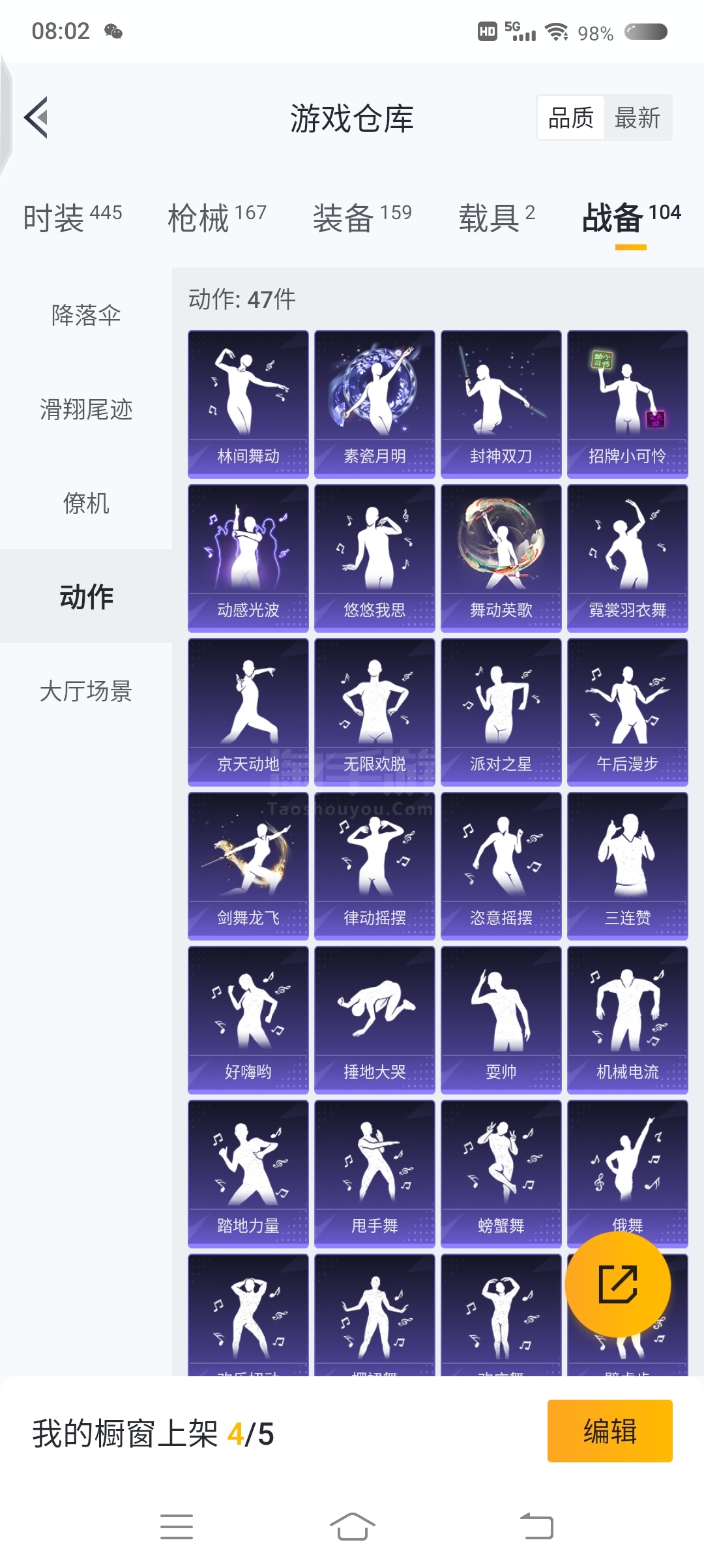Switch to the 枪械 tab
This screenshot has height=1568, width=704.
(x=217, y=217)
